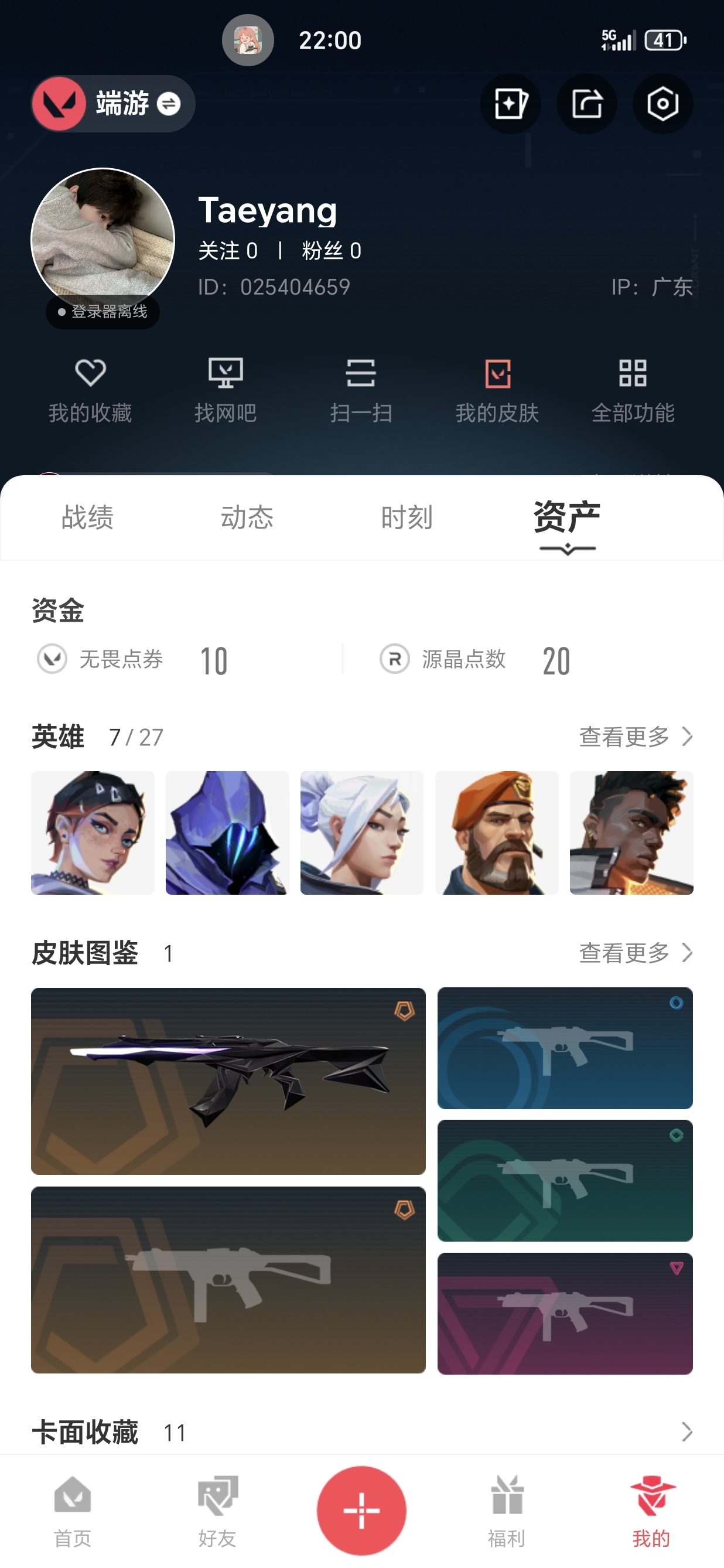View more in 皮肤图鉴 section
This screenshot has height=1568, width=724.
pos(635,953)
